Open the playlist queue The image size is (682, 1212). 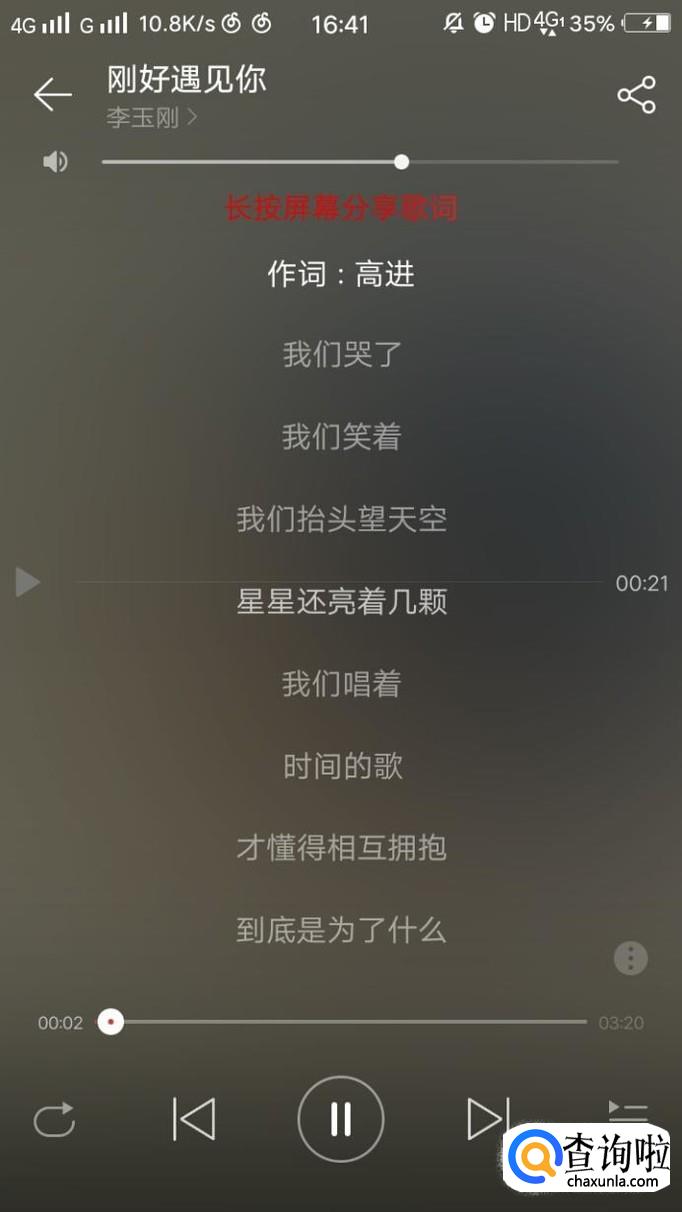pyautogui.click(x=628, y=1110)
